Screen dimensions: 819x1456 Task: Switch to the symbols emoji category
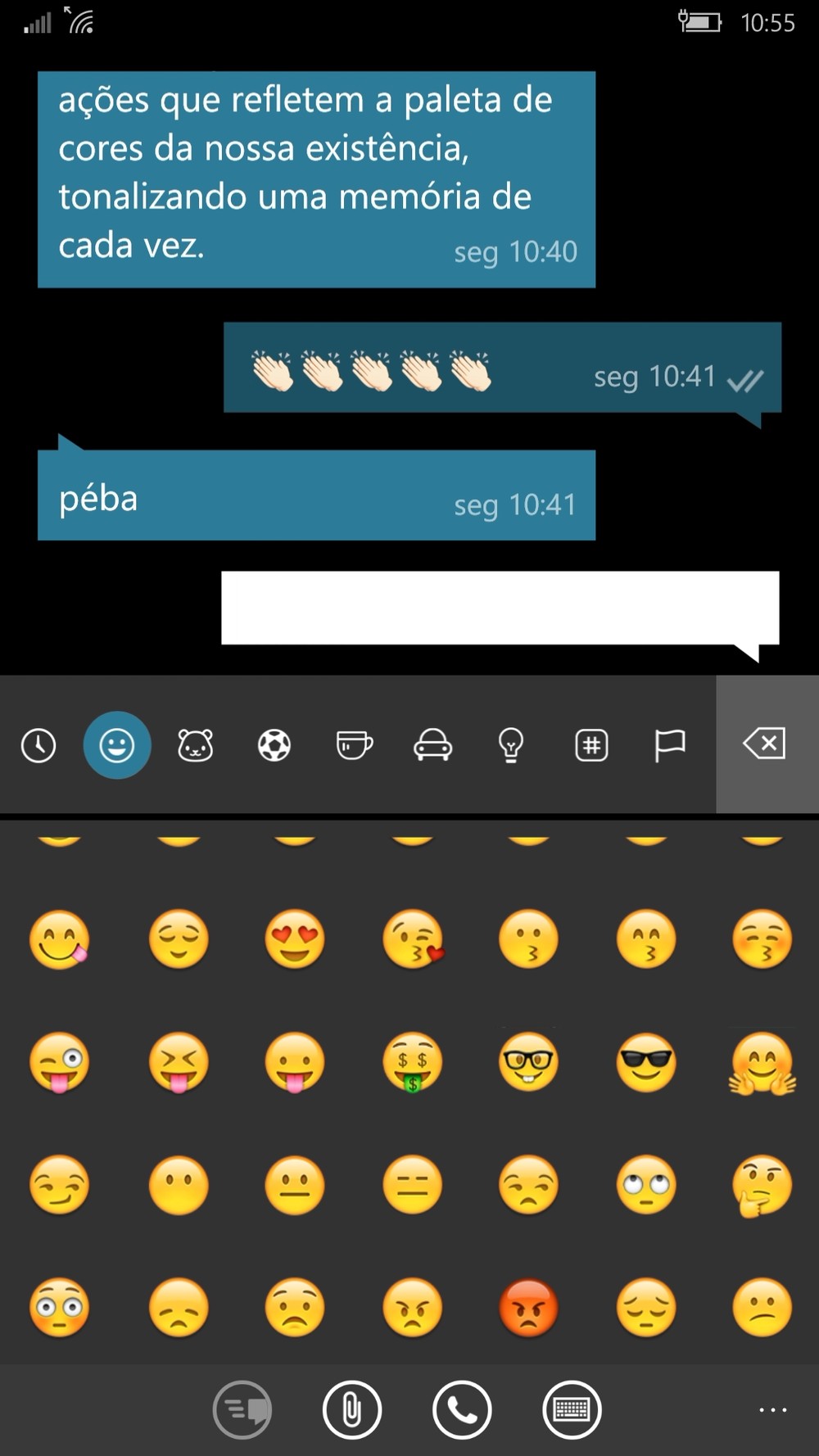pos(591,745)
